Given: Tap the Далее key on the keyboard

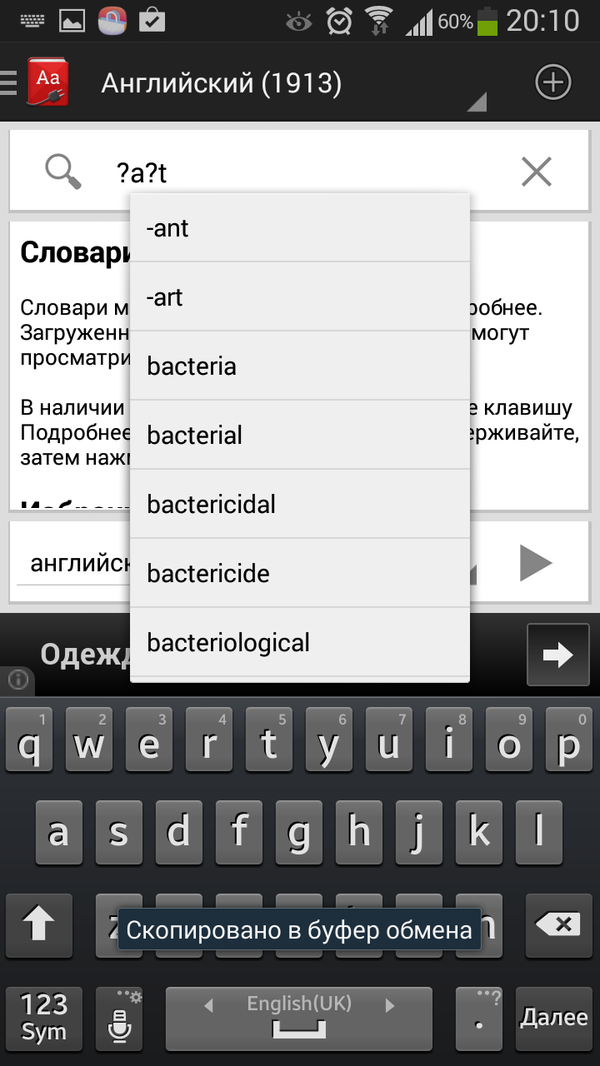Looking at the screenshot, I should pyautogui.click(x=554, y=1017).
